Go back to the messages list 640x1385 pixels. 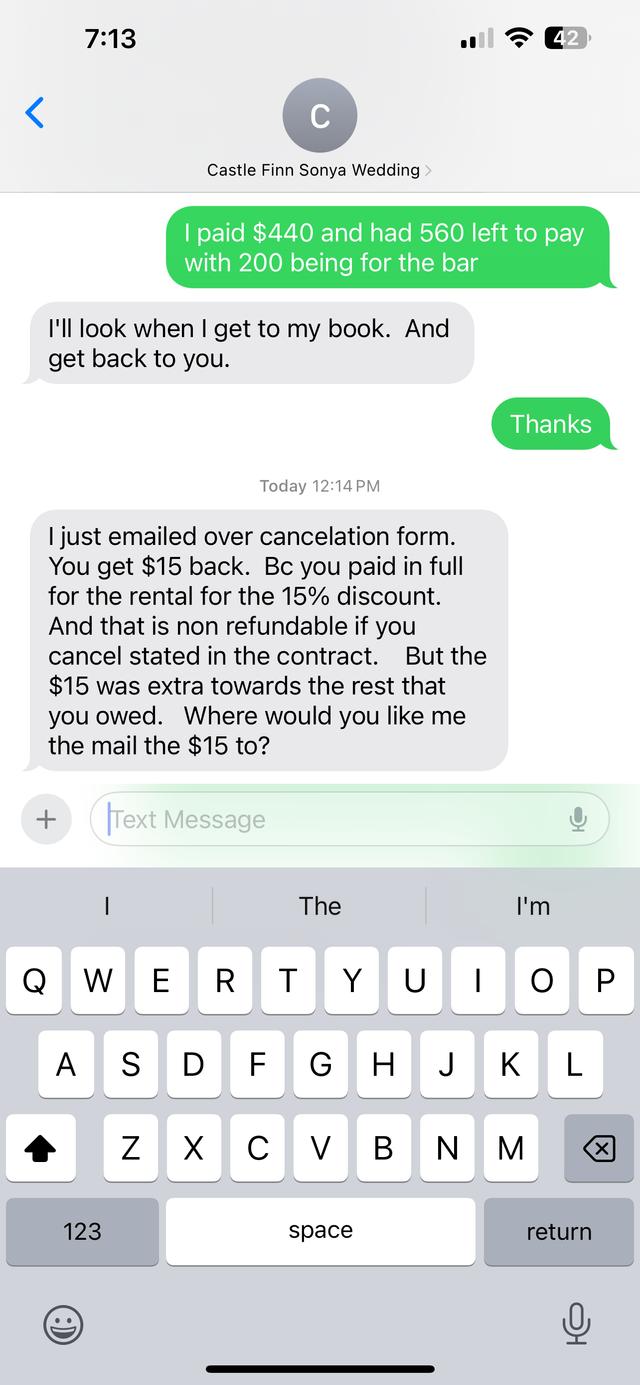click(35, 112)
